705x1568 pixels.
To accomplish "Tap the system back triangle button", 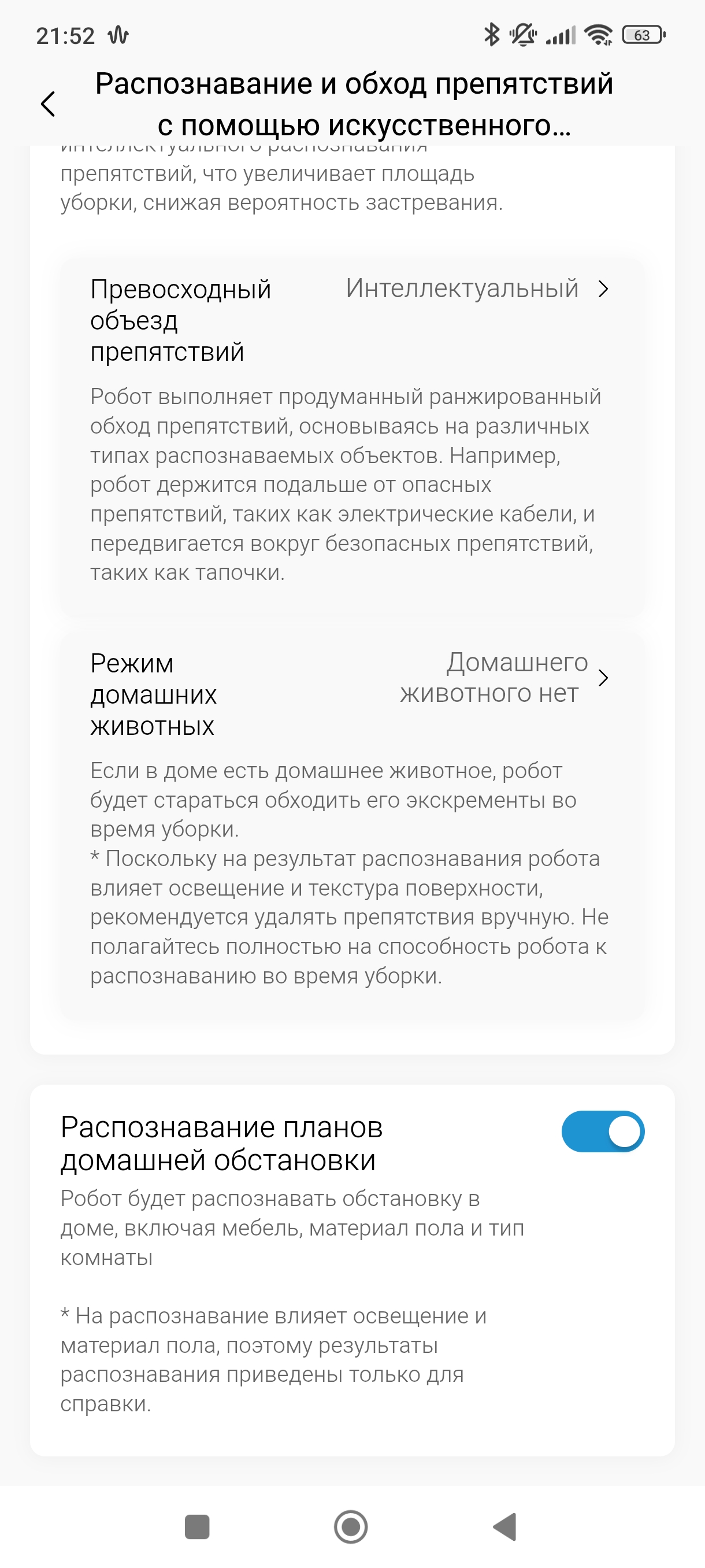I will [x=505, y=1526].
